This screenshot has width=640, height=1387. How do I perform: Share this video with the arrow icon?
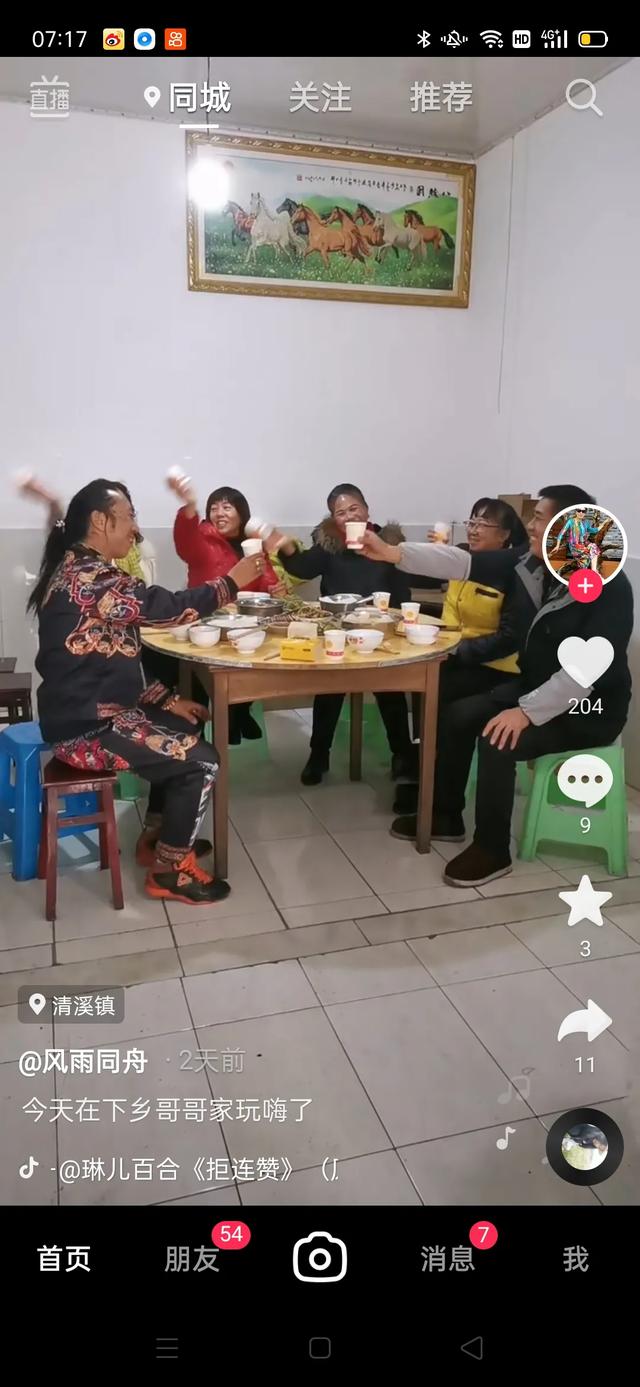[585, 1021]
